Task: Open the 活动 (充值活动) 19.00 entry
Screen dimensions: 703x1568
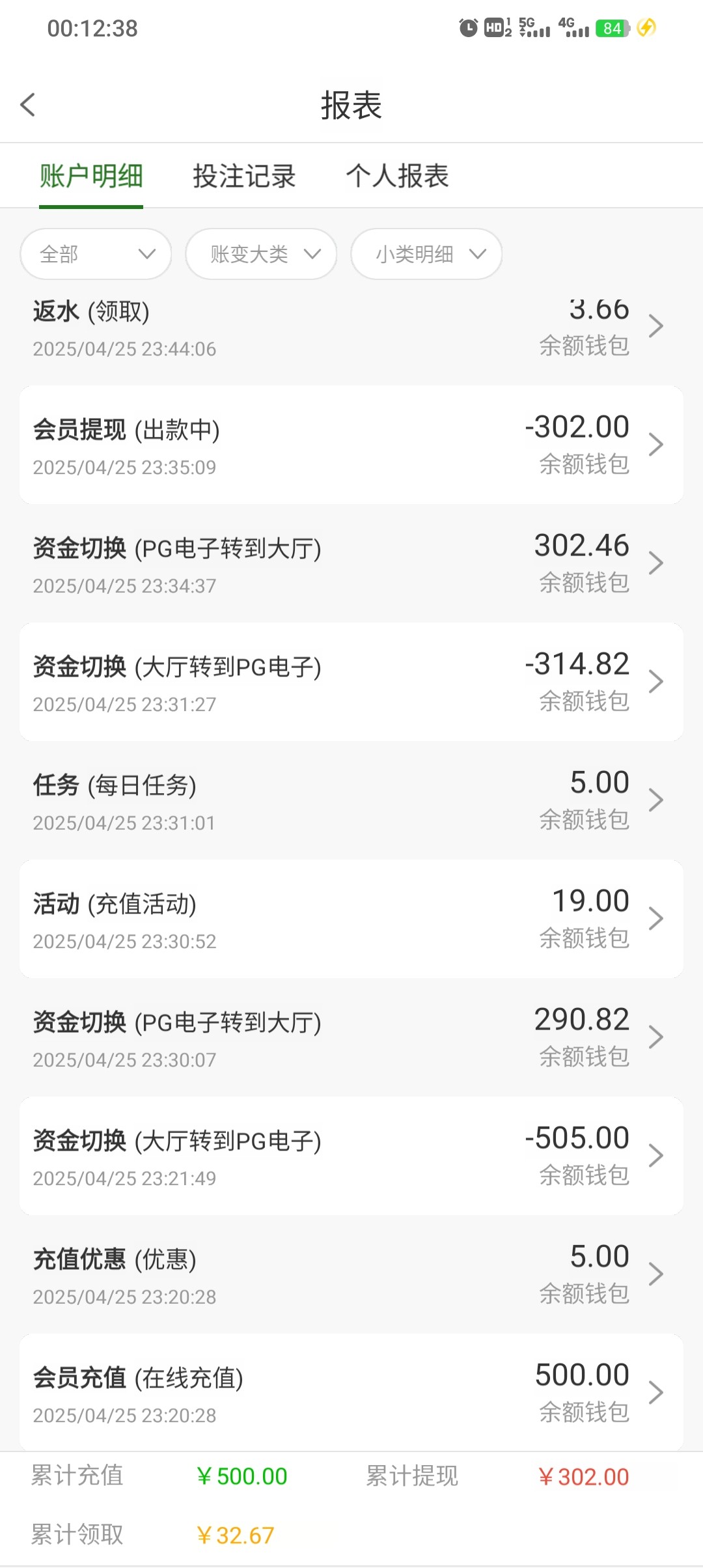Action: [351, 919]
